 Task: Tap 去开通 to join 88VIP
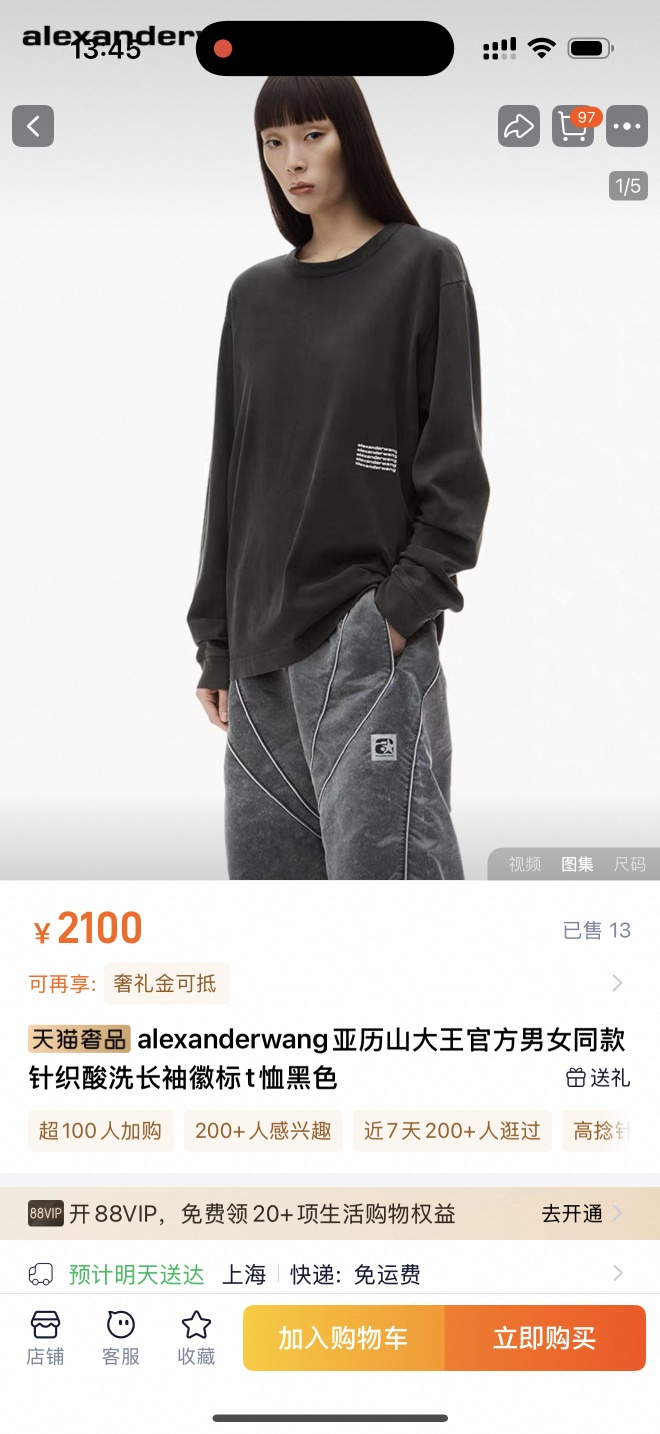coord(580,1213)
